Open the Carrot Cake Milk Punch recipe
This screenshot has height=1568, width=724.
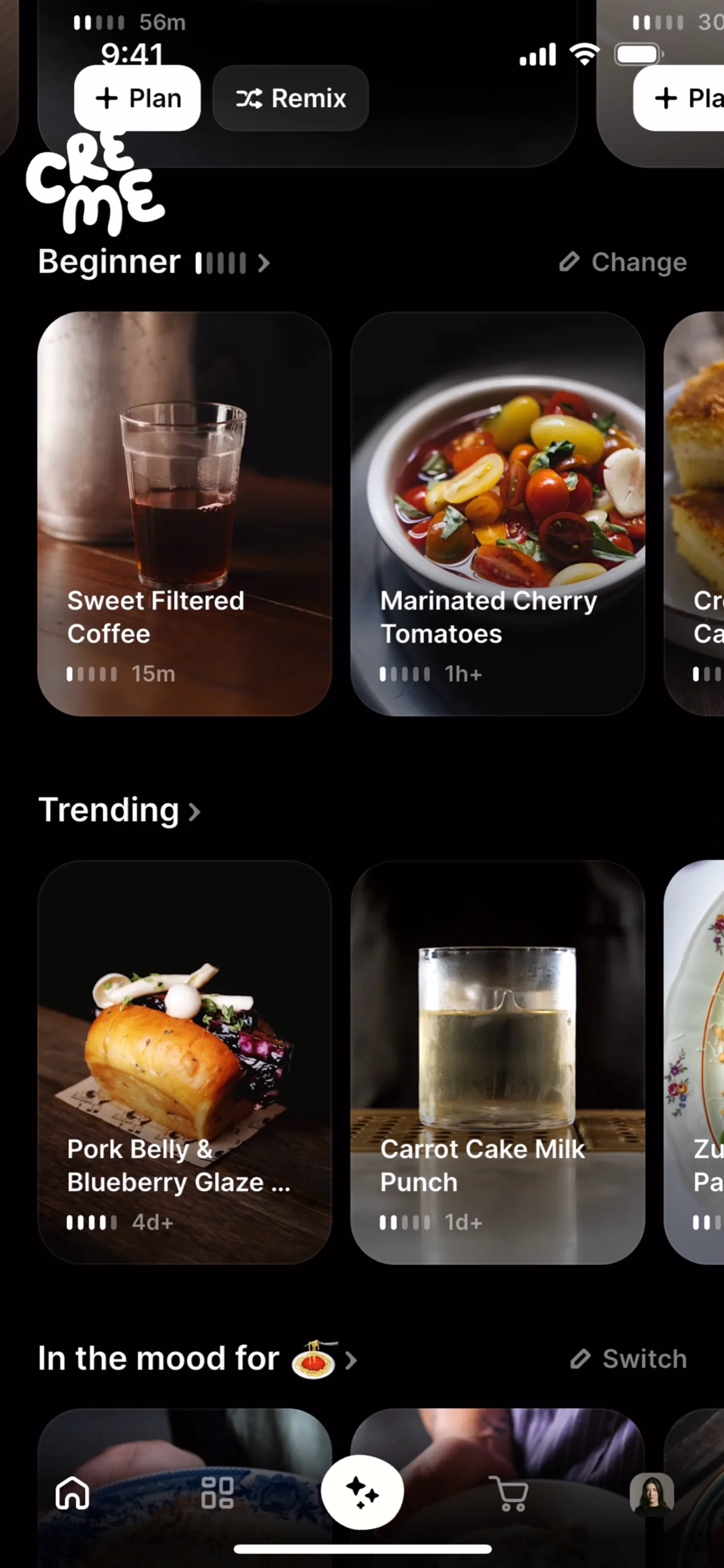click(x=497, y=1062)
